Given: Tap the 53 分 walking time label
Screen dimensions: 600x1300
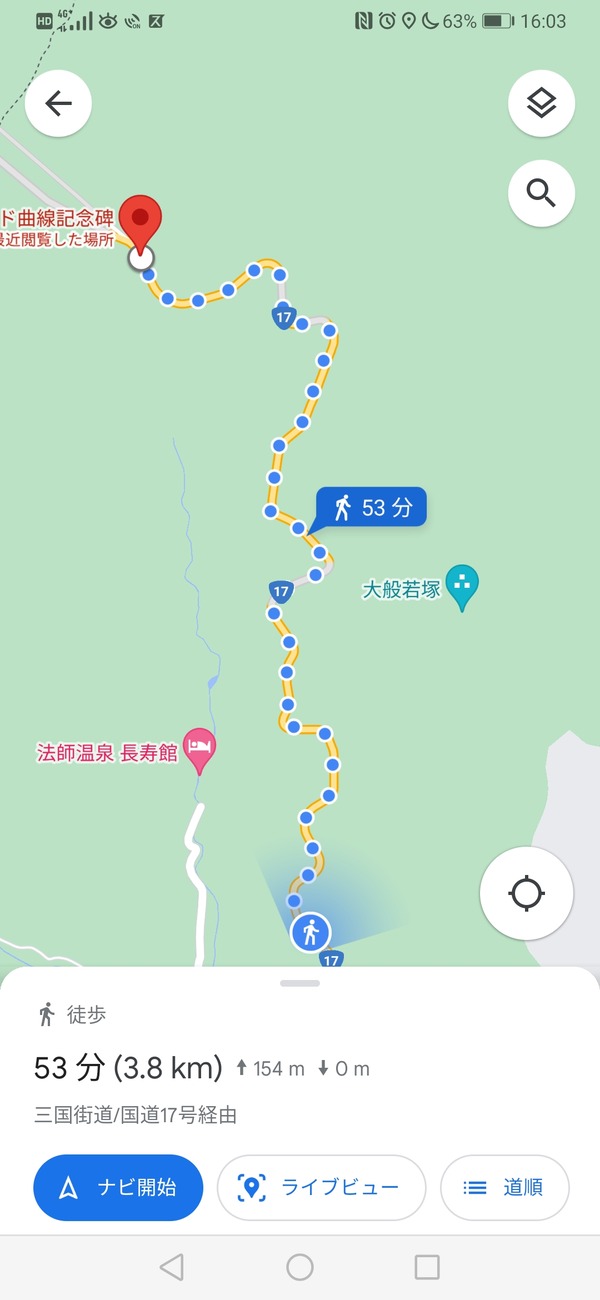Looking at the screenshot, I should click(x=371, y=507).
